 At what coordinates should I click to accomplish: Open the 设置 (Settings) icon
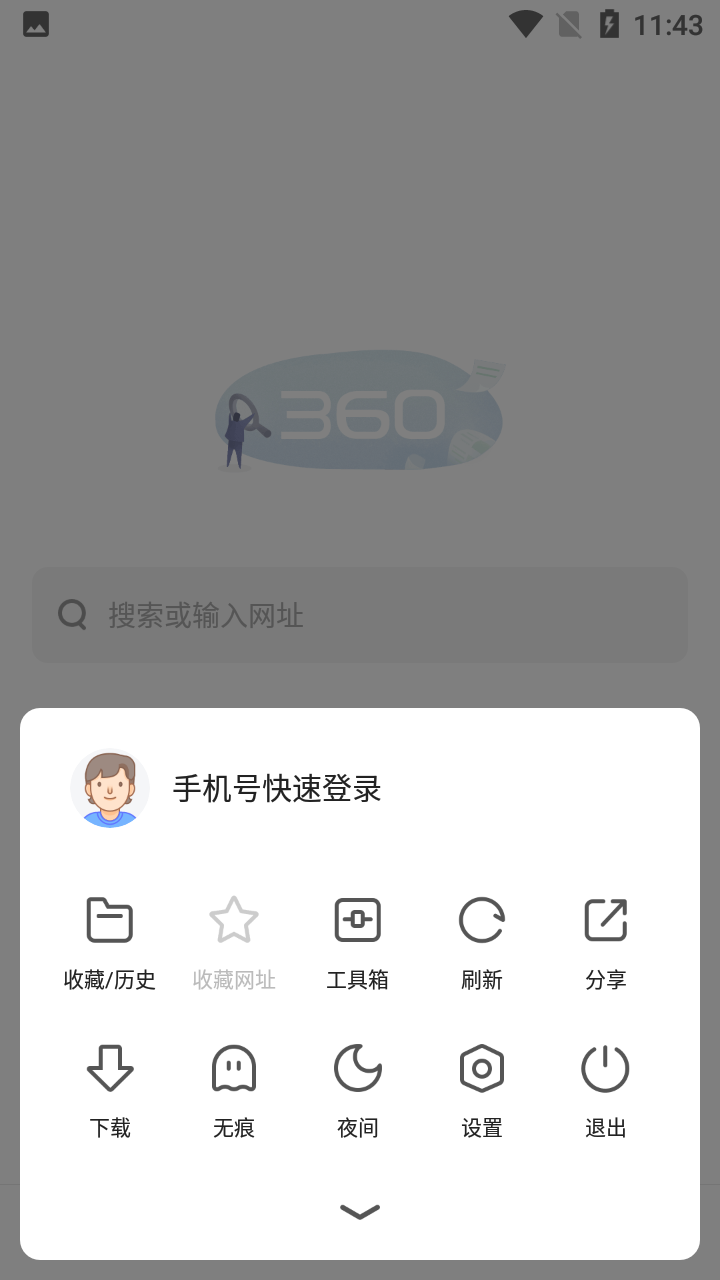[482, 1088]
